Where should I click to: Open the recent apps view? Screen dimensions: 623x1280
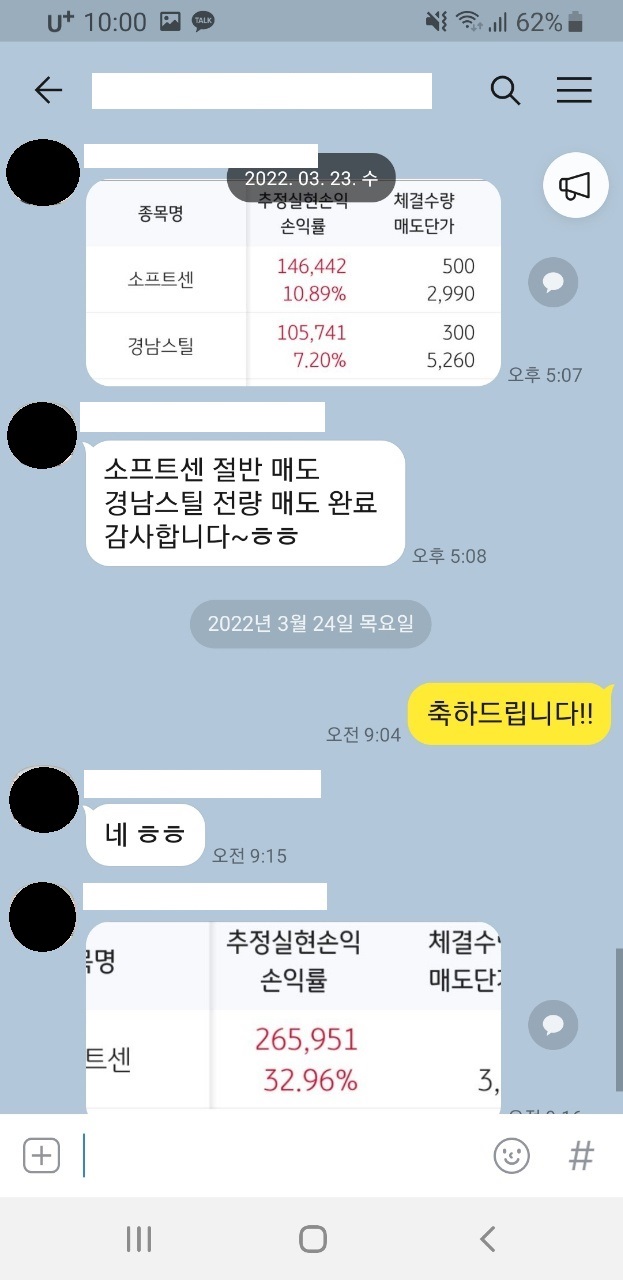pyautogui.click(x=138, y=1239)
